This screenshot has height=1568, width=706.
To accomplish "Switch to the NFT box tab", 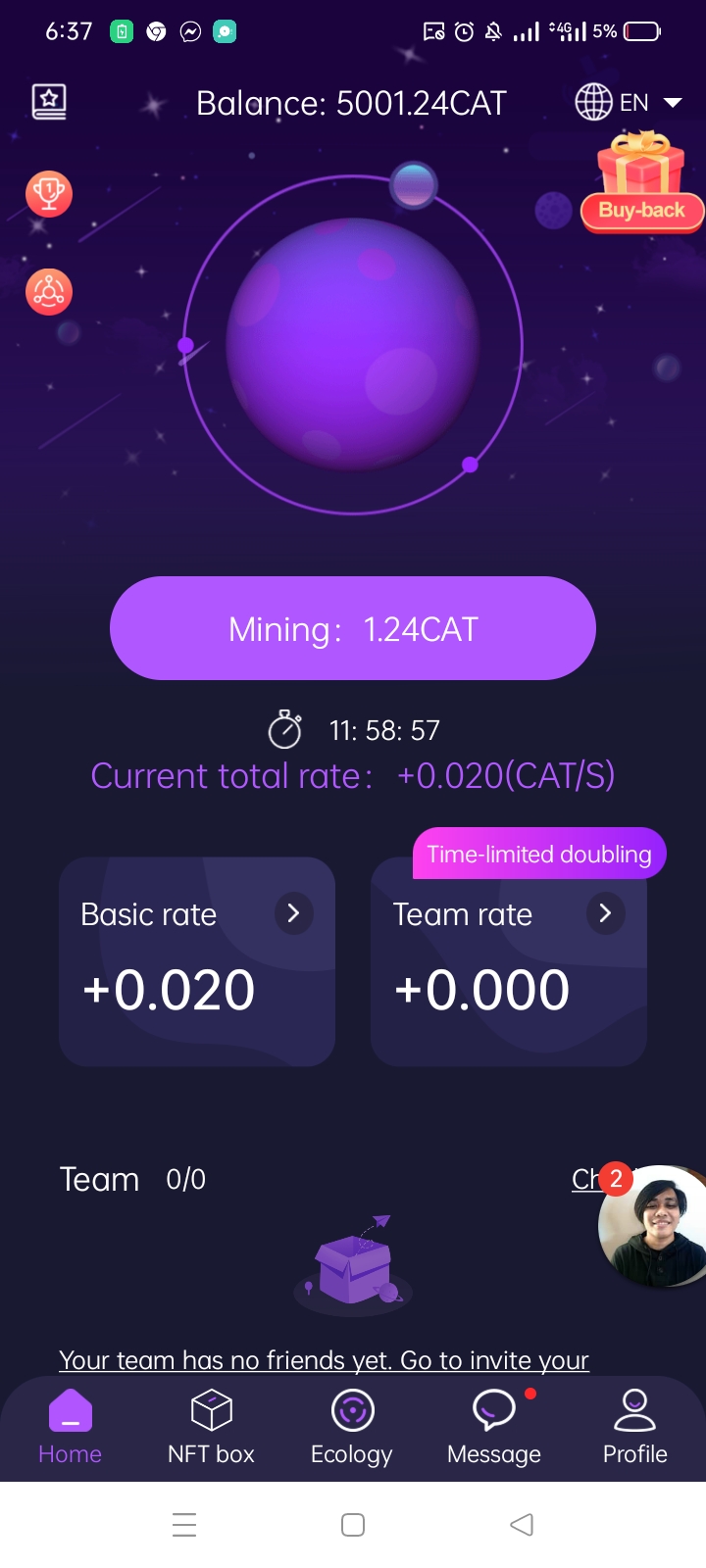I will 211,1427.
